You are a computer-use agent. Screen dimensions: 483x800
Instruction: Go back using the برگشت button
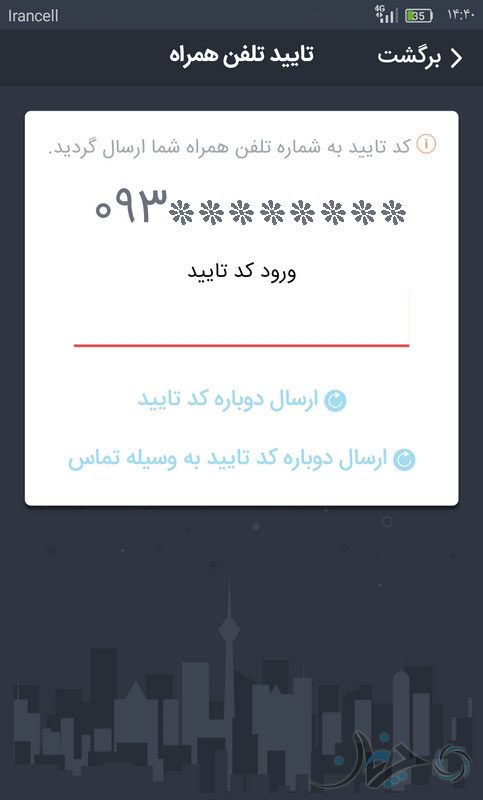click(420, 57)
